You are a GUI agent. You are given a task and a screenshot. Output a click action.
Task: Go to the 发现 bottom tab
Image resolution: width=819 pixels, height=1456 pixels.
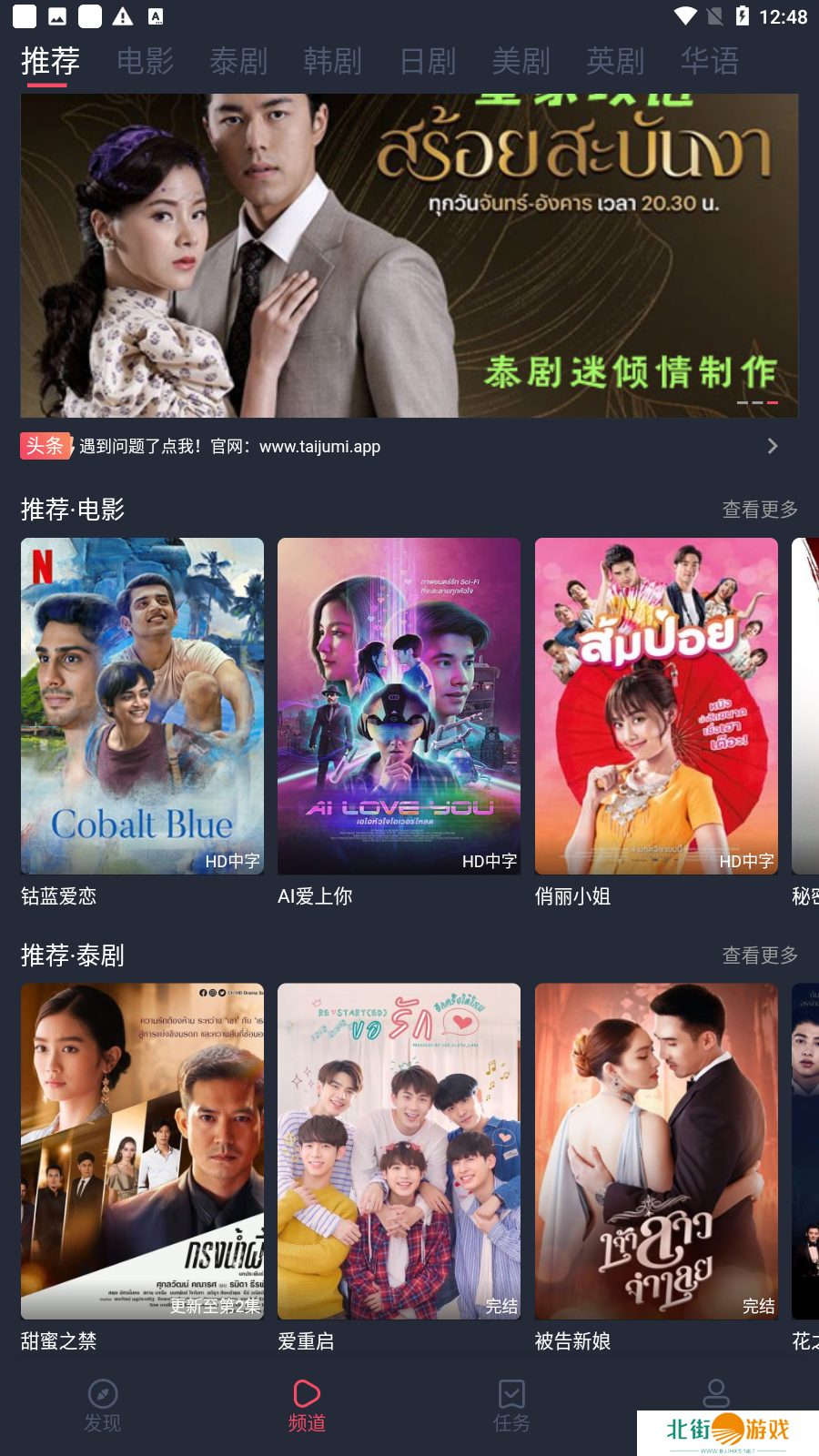[x=102, y=1406]
